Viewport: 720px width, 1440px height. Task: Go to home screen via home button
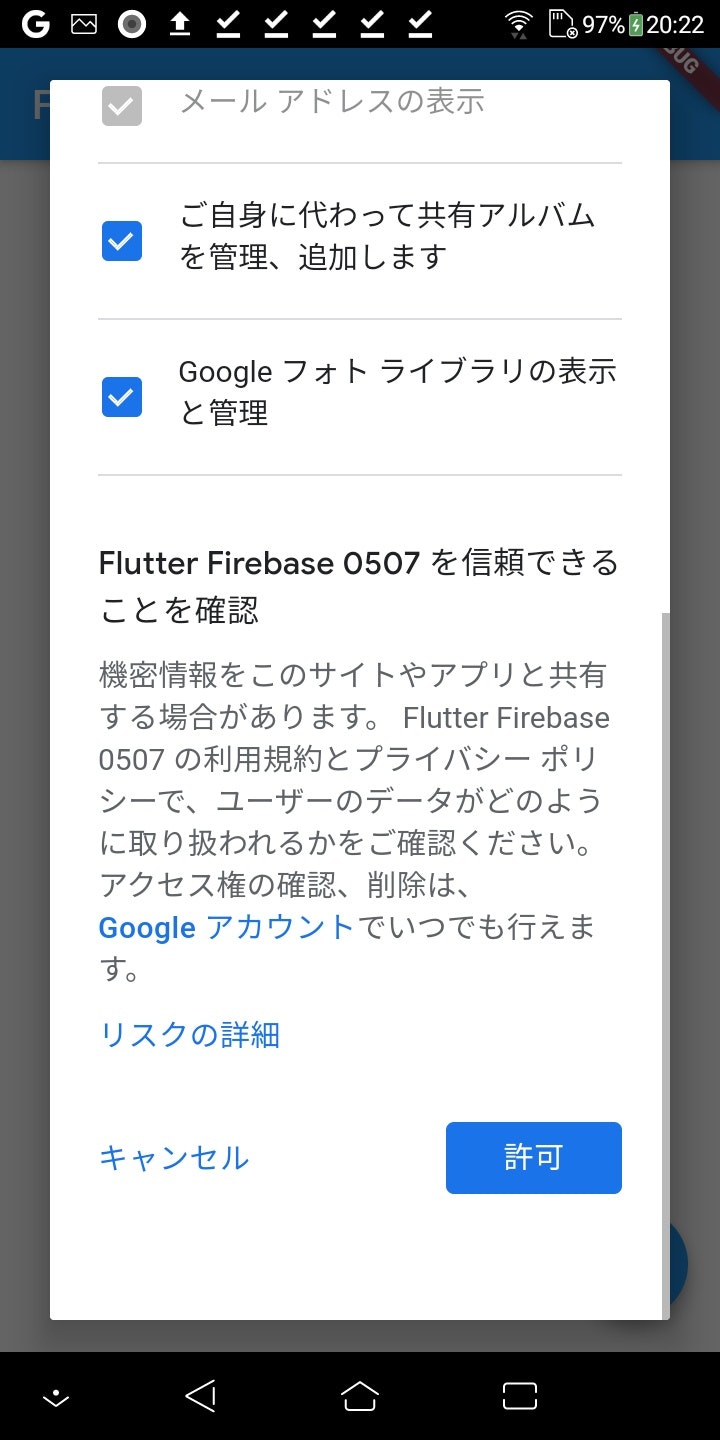pos(360,1396)
